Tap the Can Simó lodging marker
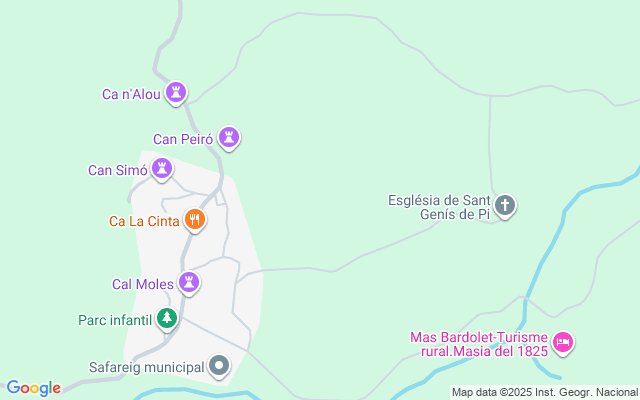 pyautogui.click(x=163, y=168)
